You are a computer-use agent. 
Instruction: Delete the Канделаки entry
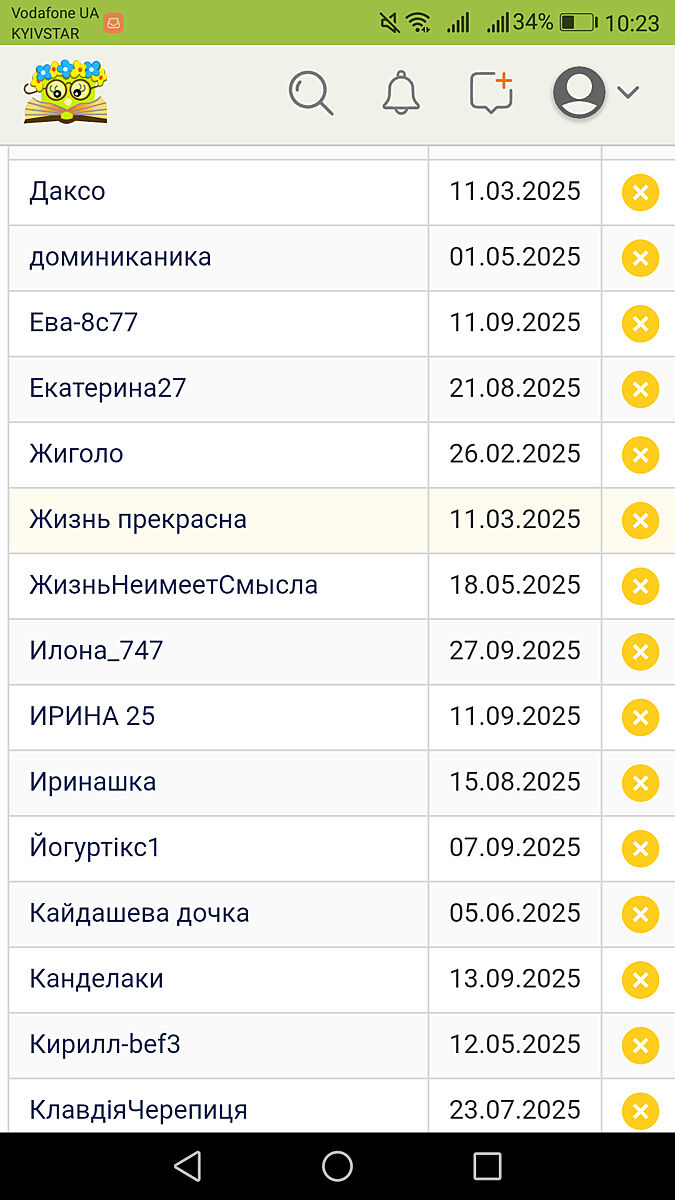[640, 980]
